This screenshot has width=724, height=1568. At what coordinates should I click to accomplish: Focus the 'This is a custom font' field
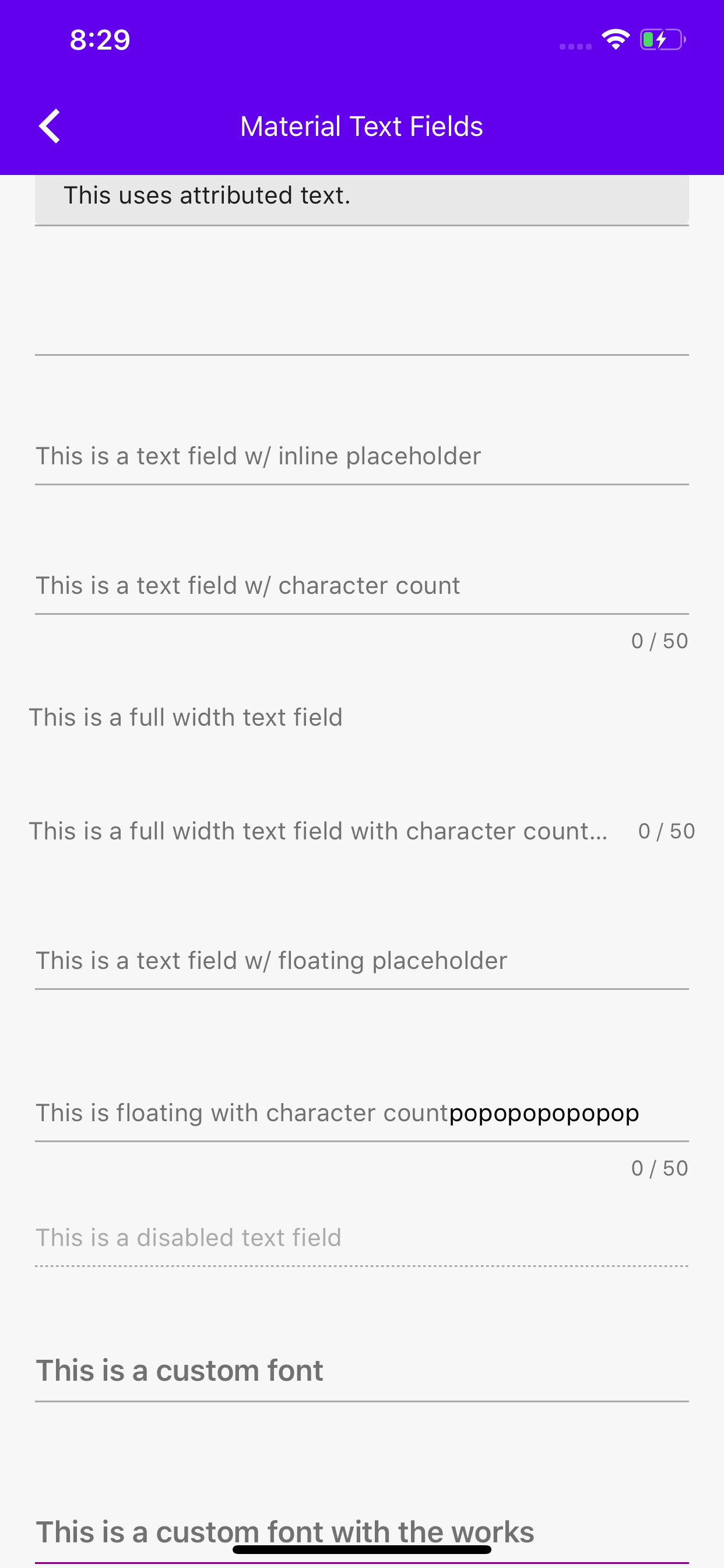click(x=361, y=1371)
